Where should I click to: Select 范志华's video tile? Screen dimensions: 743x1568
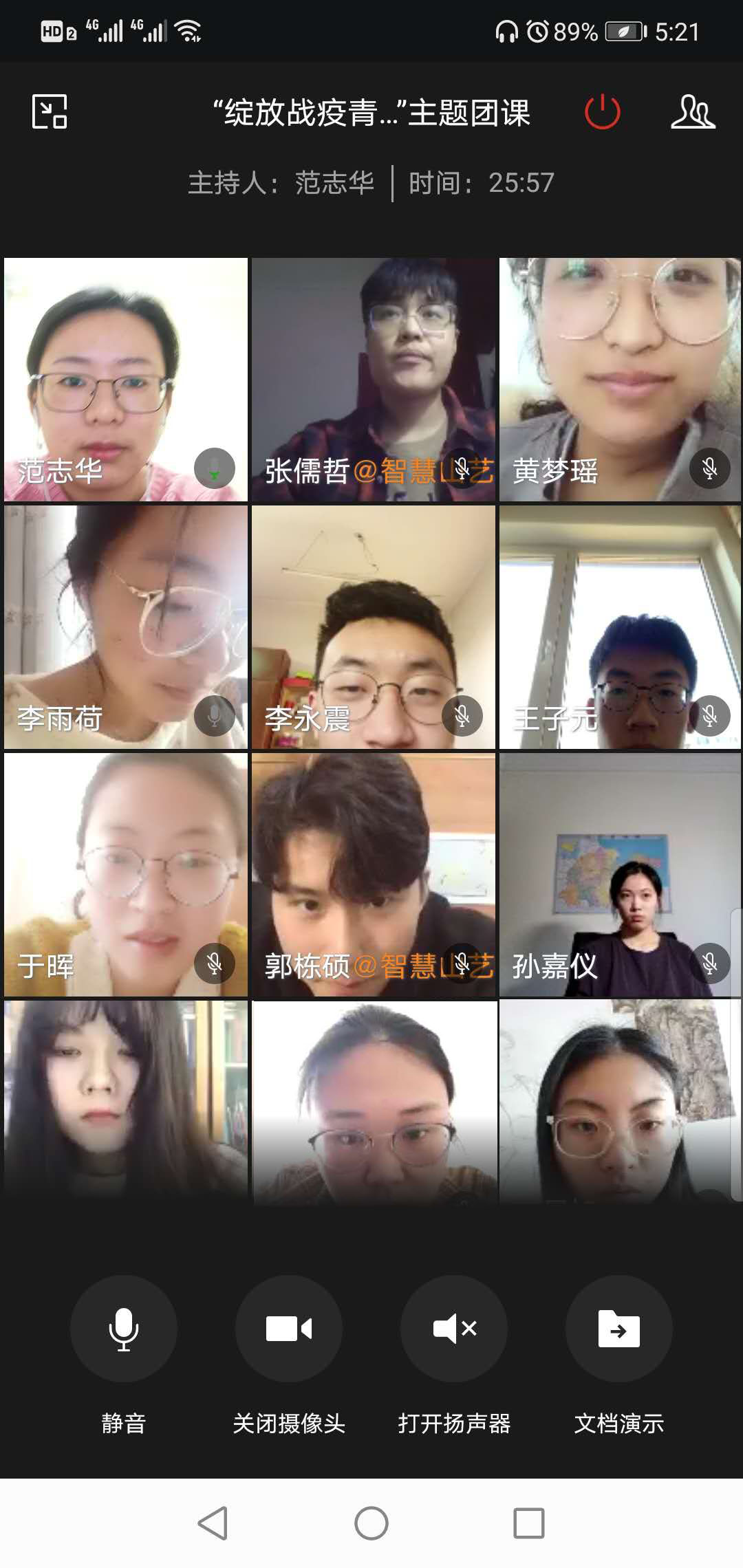click(x=125, y=378)
